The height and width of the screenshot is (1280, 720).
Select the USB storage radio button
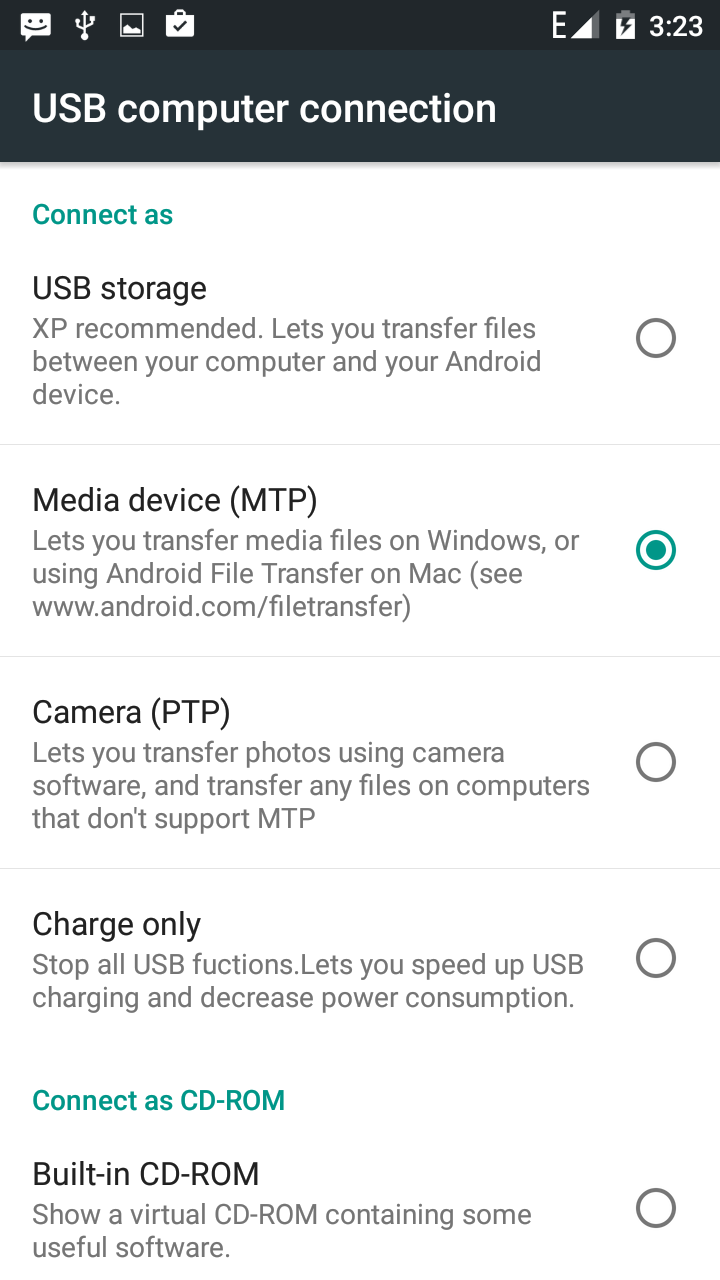656,338
